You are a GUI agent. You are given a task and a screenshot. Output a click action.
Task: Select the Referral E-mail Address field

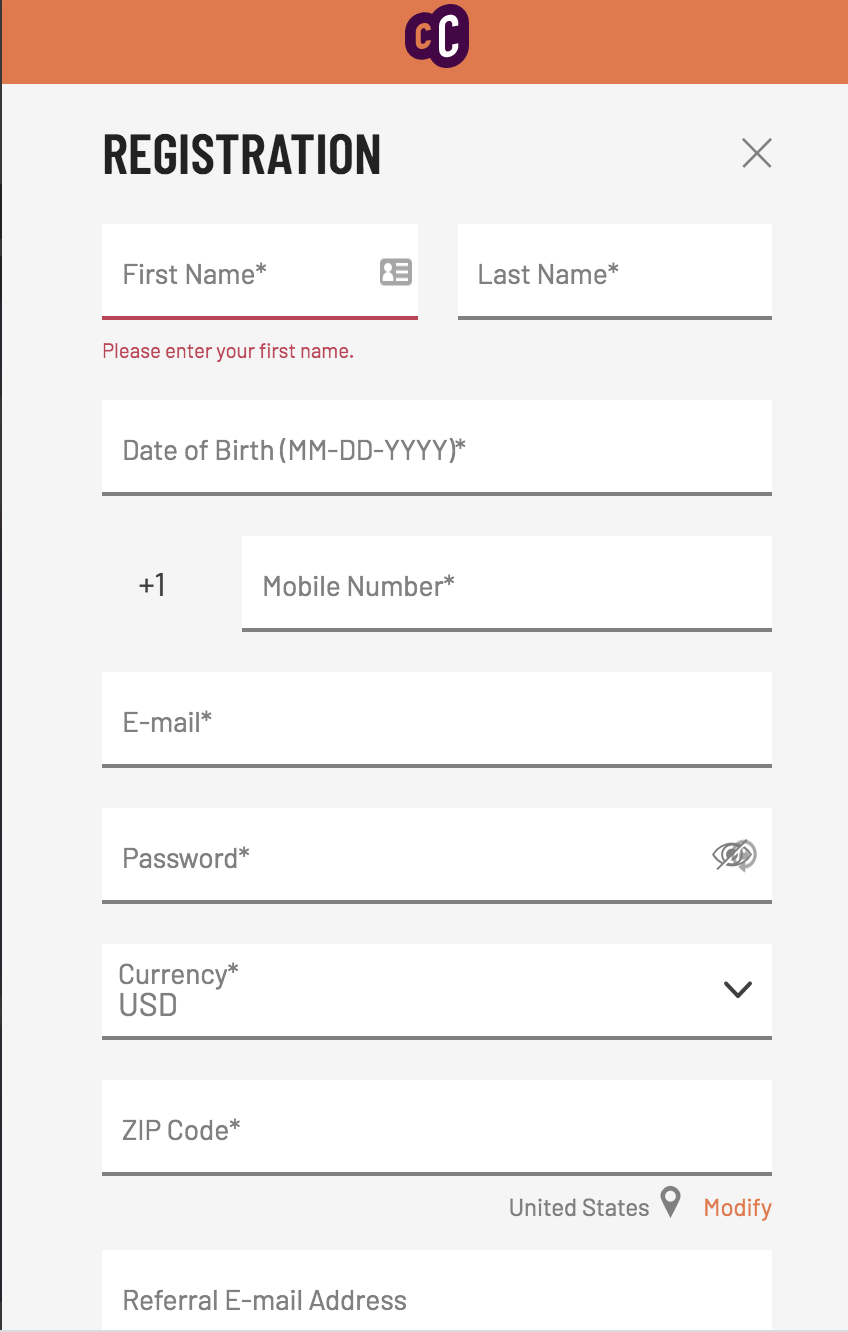click(436, 1299)
